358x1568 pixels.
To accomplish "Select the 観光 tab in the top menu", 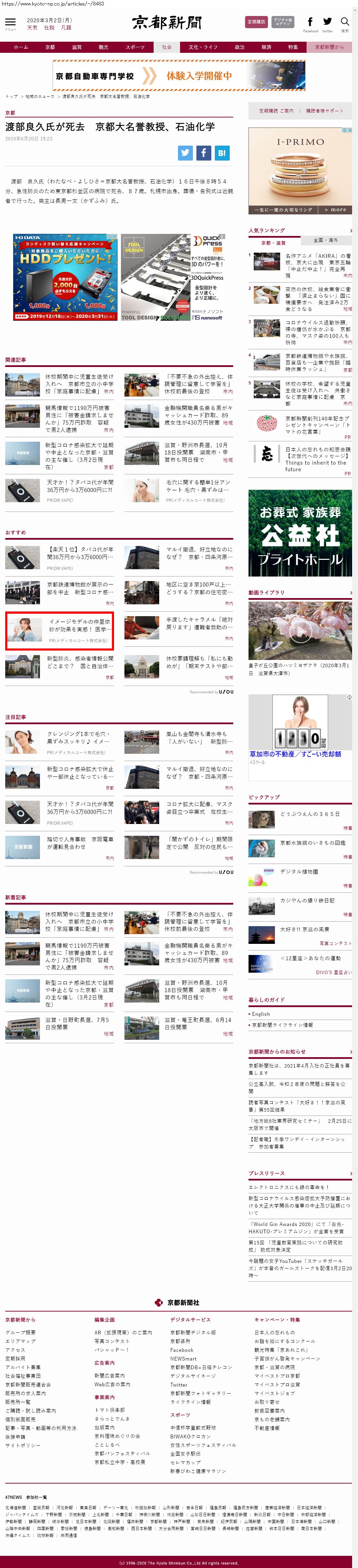I will (x=104, y=47).
